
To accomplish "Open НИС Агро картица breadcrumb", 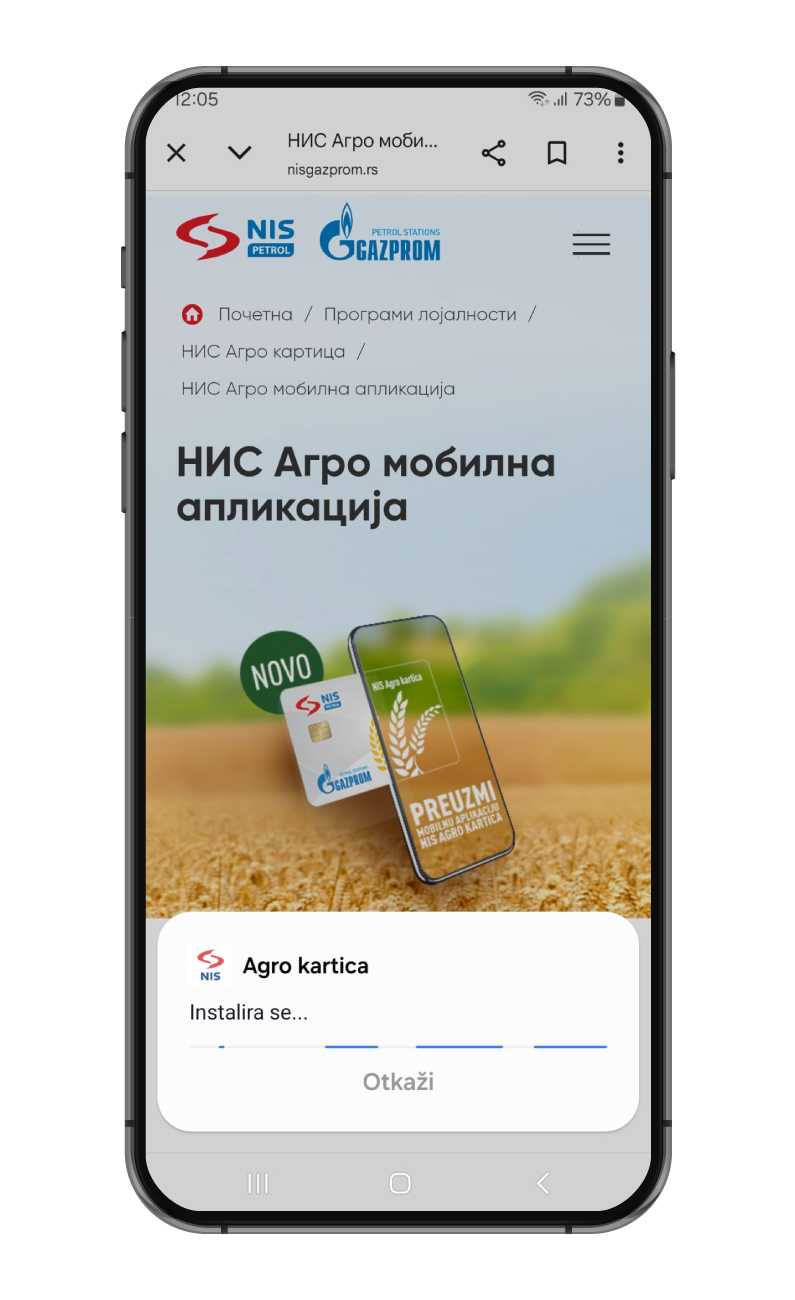I will tap(263, 352).
